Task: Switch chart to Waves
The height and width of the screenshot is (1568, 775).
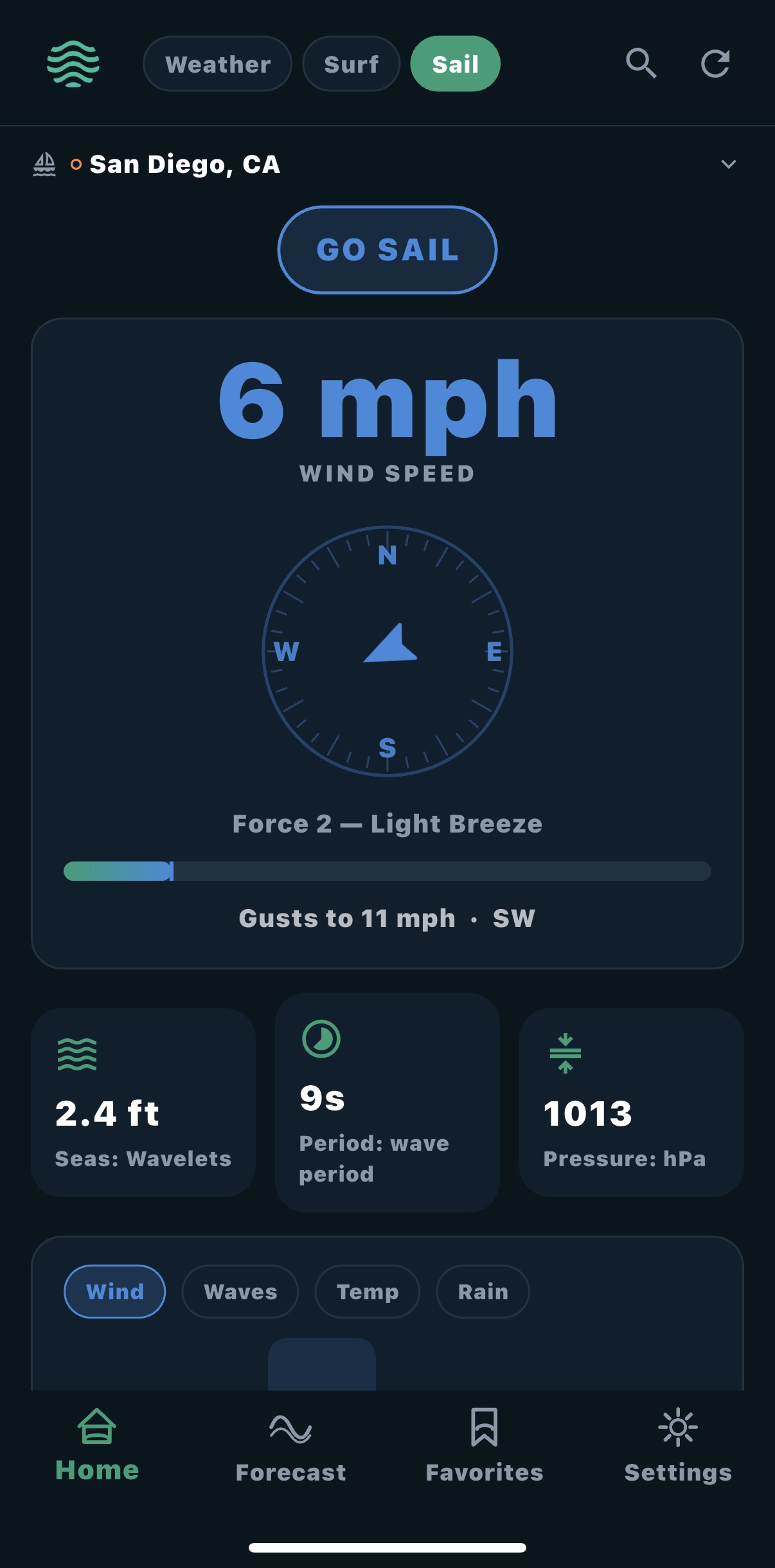Action: (240, 1292)
